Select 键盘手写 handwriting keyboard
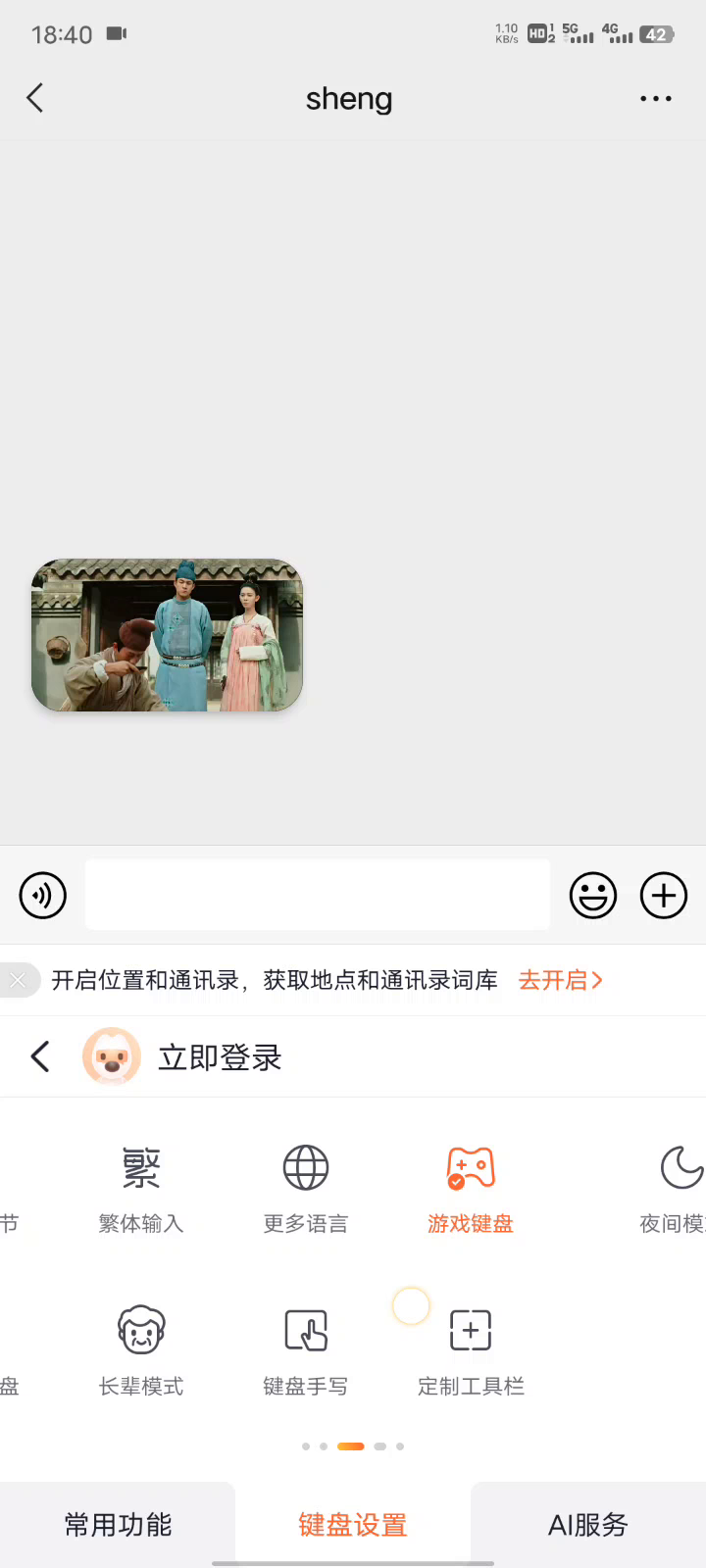 click(x=306, y=1349)
